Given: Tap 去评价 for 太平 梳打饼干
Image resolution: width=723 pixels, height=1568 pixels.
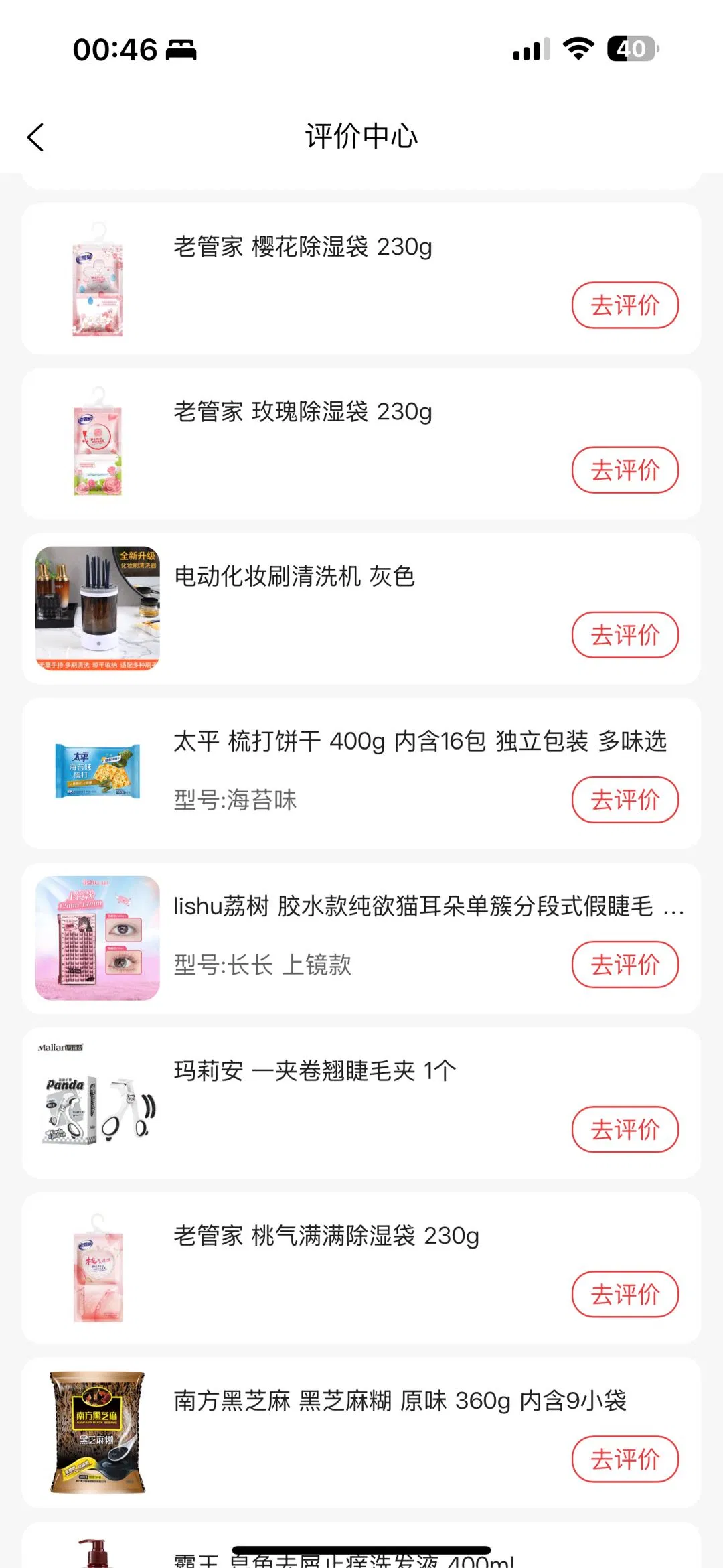Looking at the screenshot, I should (625, 800).
